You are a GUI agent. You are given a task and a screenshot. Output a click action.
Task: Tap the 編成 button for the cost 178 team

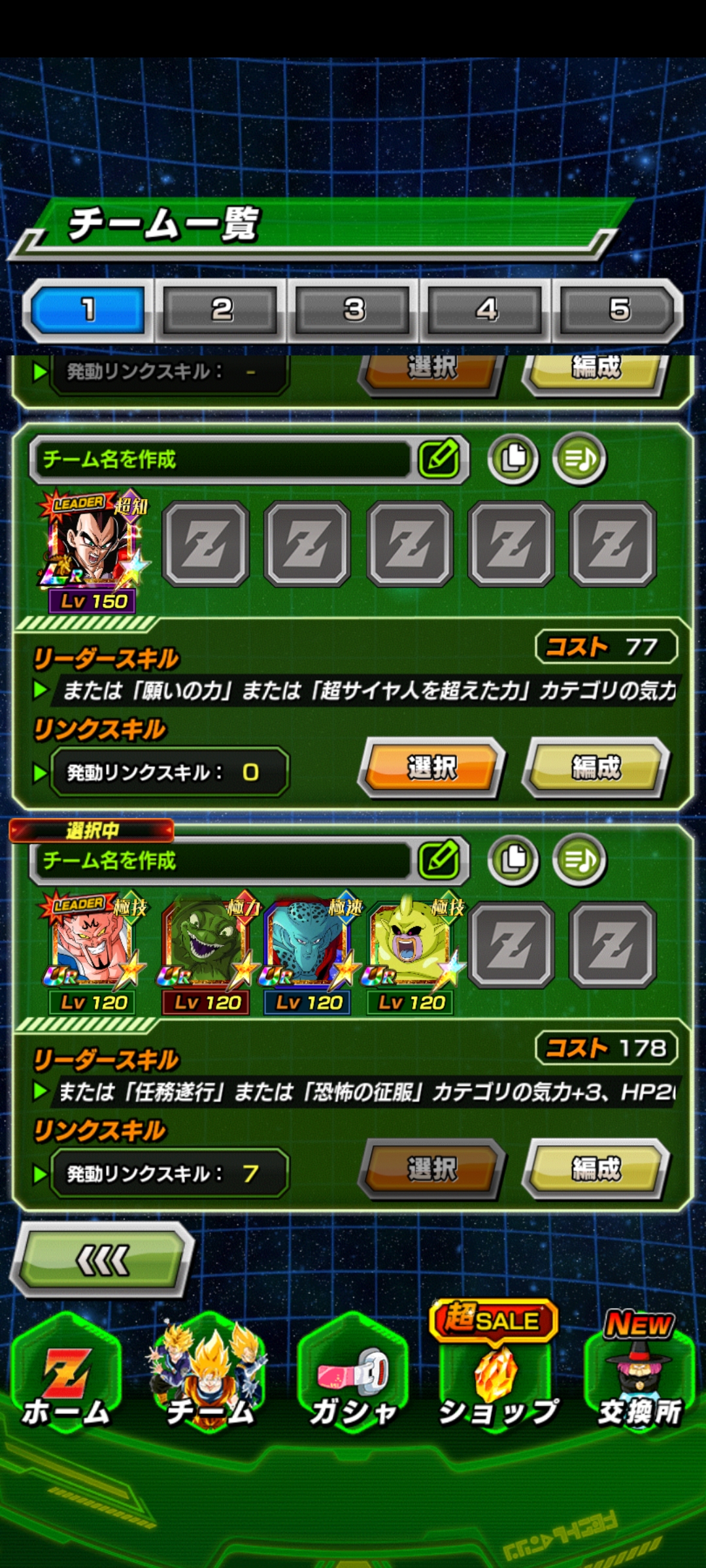[x=596, y=1169]
